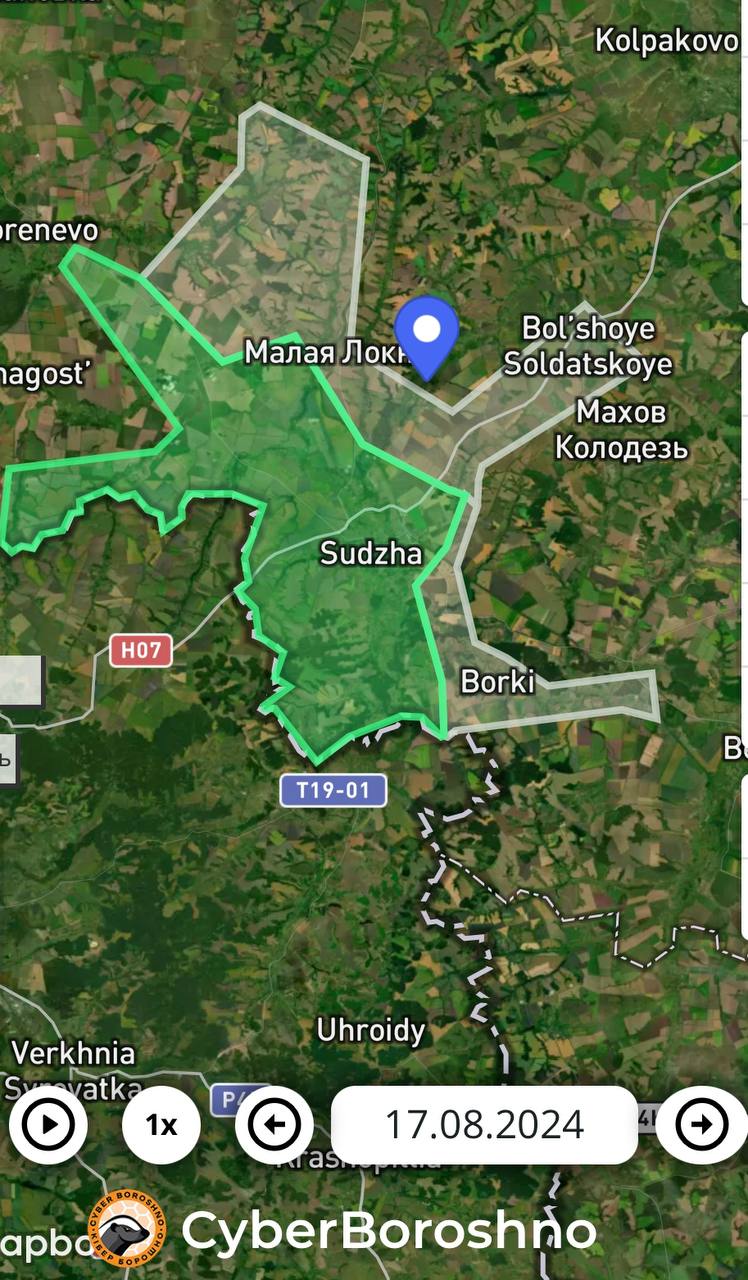748x1280 pixels.
Task: Open the 17.08.2024 date picker
Action: (484, 1125)
